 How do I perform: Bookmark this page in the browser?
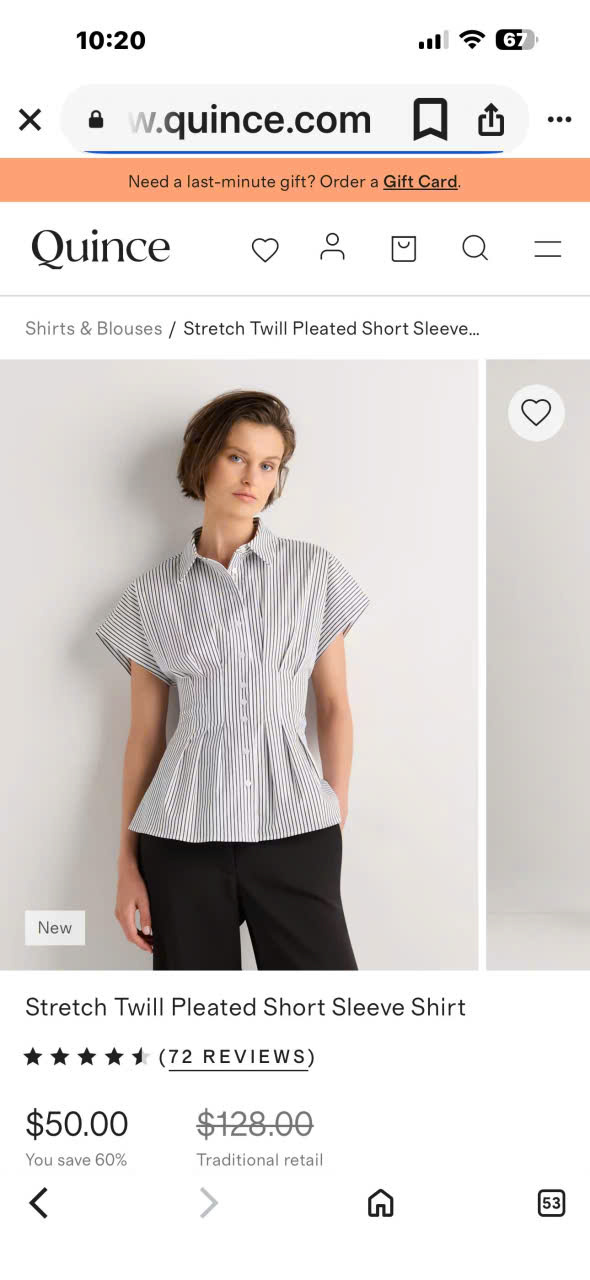click(x=430, y=120)
